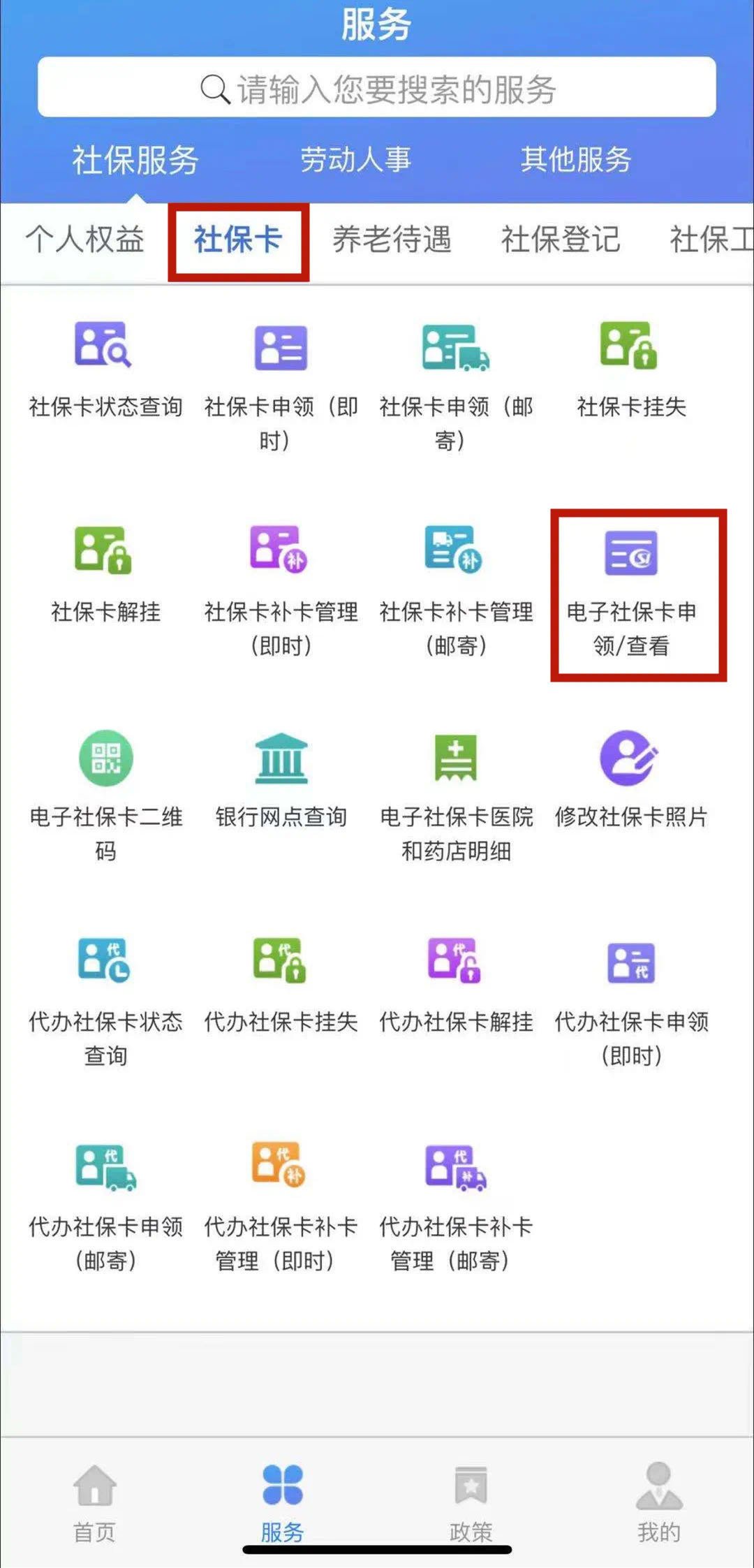Screen dimensions: 754x1568
Task: Switch to the 劳动人事 tab
Action: coord(355,160)
